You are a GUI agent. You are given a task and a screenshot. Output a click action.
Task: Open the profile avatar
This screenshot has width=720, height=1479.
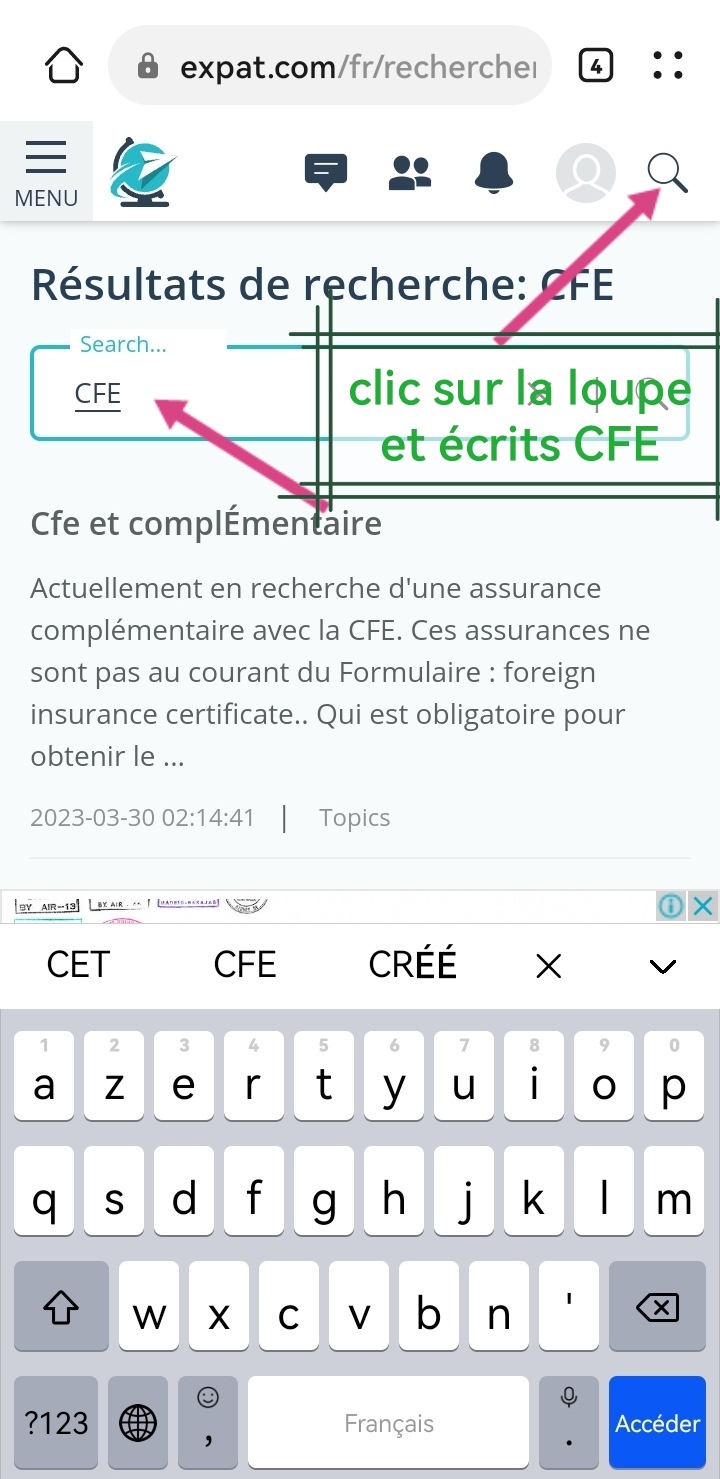585,173
